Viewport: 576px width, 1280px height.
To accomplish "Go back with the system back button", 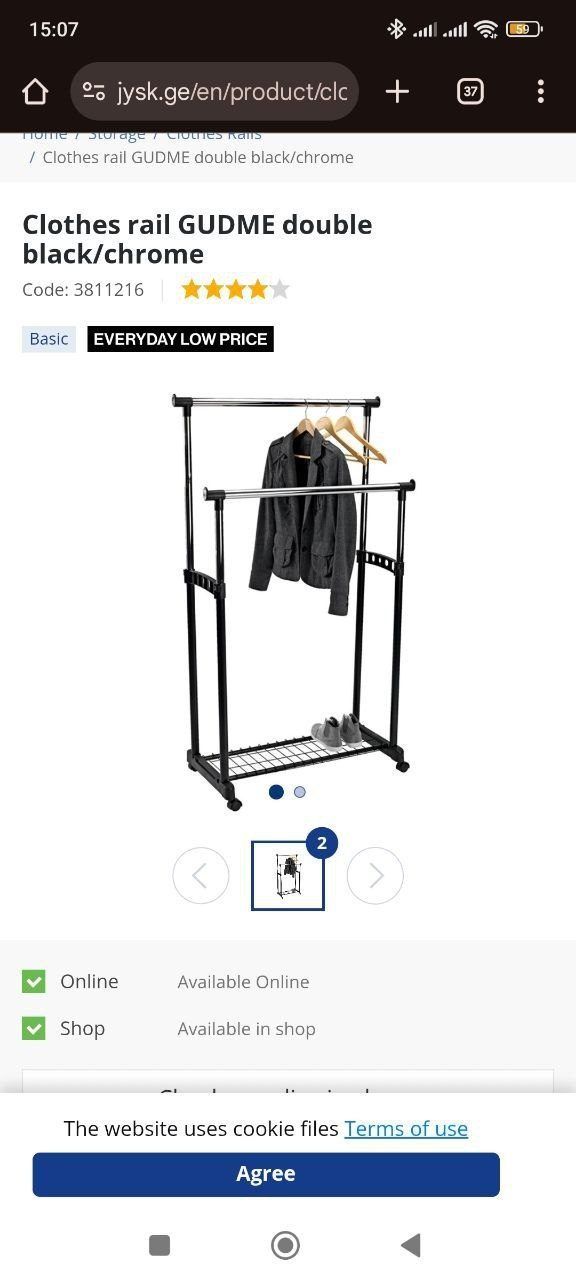I will [x=410, y=1245].
